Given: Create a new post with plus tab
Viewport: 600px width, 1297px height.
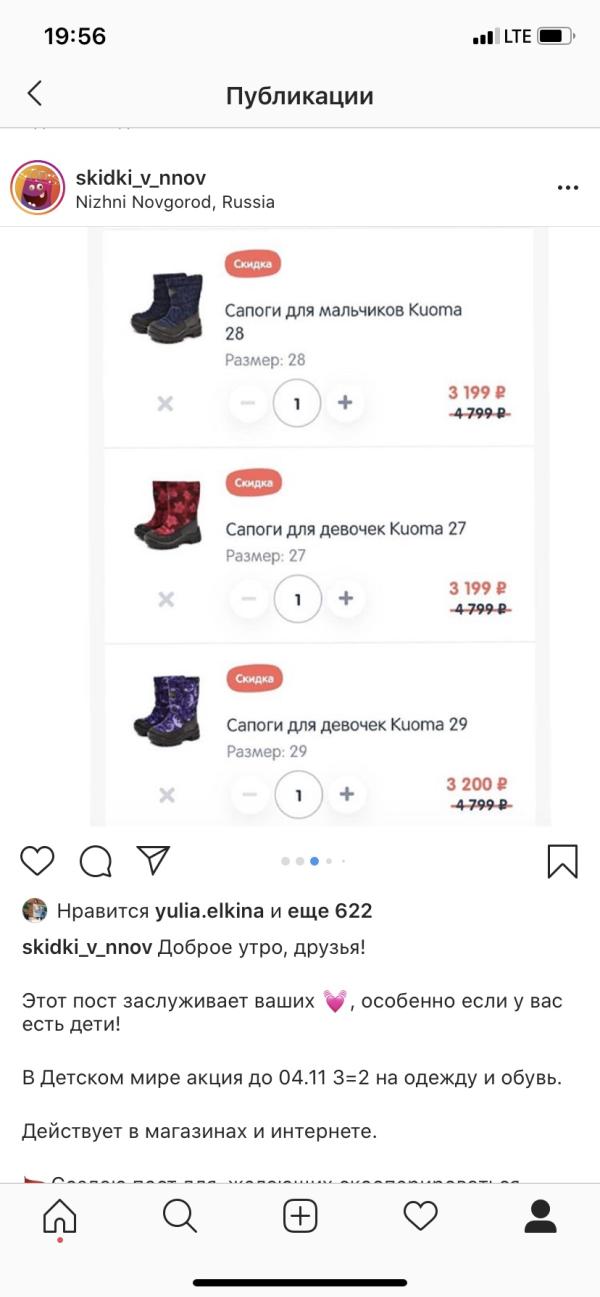Looking at the screenshot, I should [x=300, y=1216].
